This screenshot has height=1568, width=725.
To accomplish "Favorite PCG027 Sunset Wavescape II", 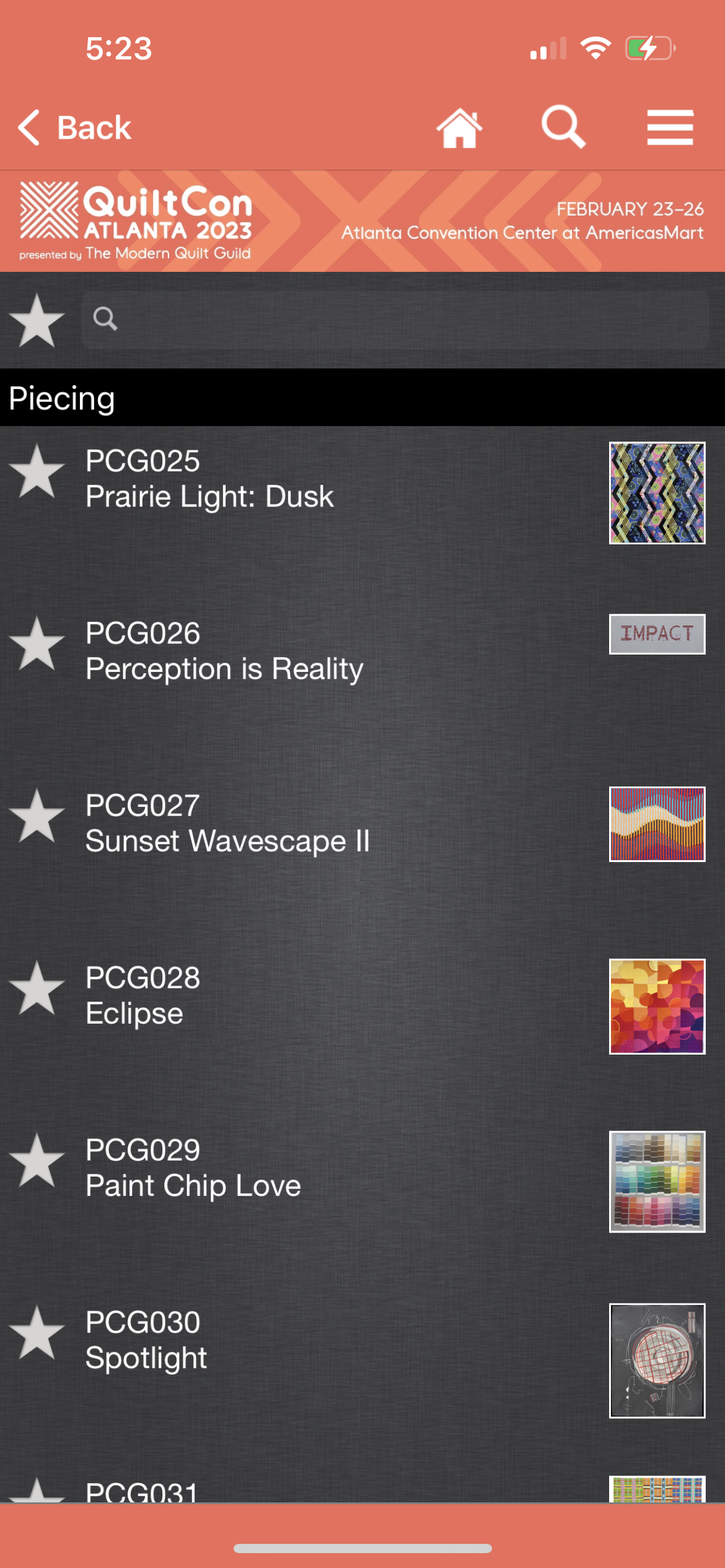I will [x=37, y=816].
